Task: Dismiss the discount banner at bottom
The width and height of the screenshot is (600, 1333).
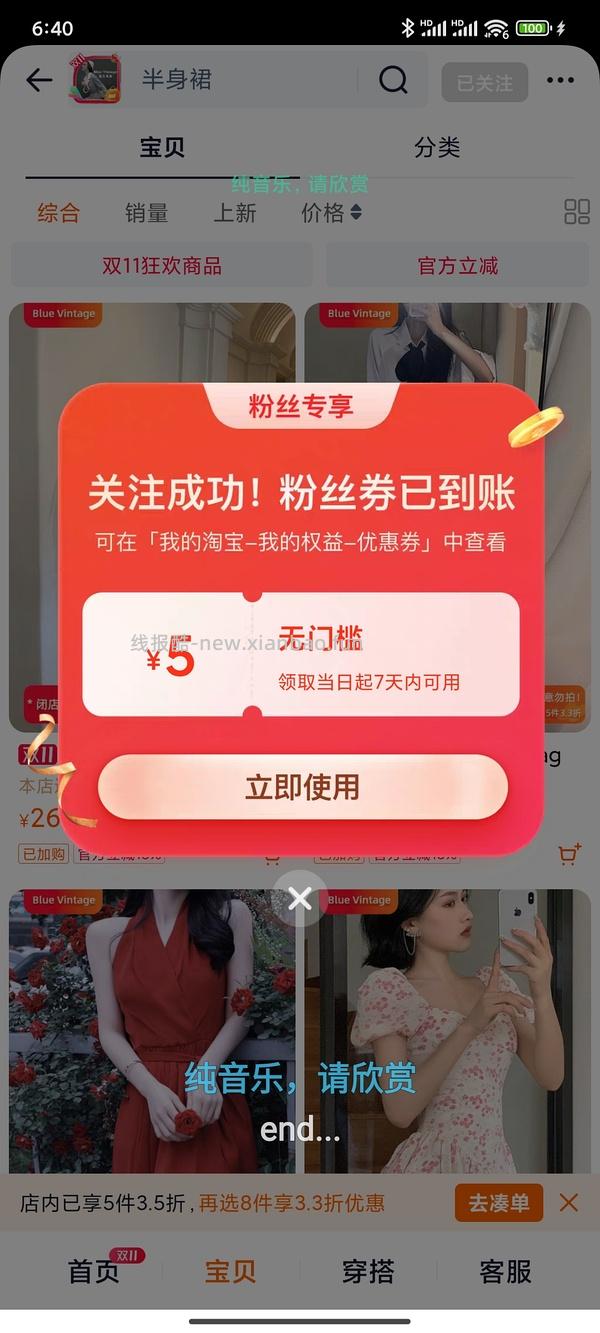Action: pyautogui.click(x=569, y=1203)
